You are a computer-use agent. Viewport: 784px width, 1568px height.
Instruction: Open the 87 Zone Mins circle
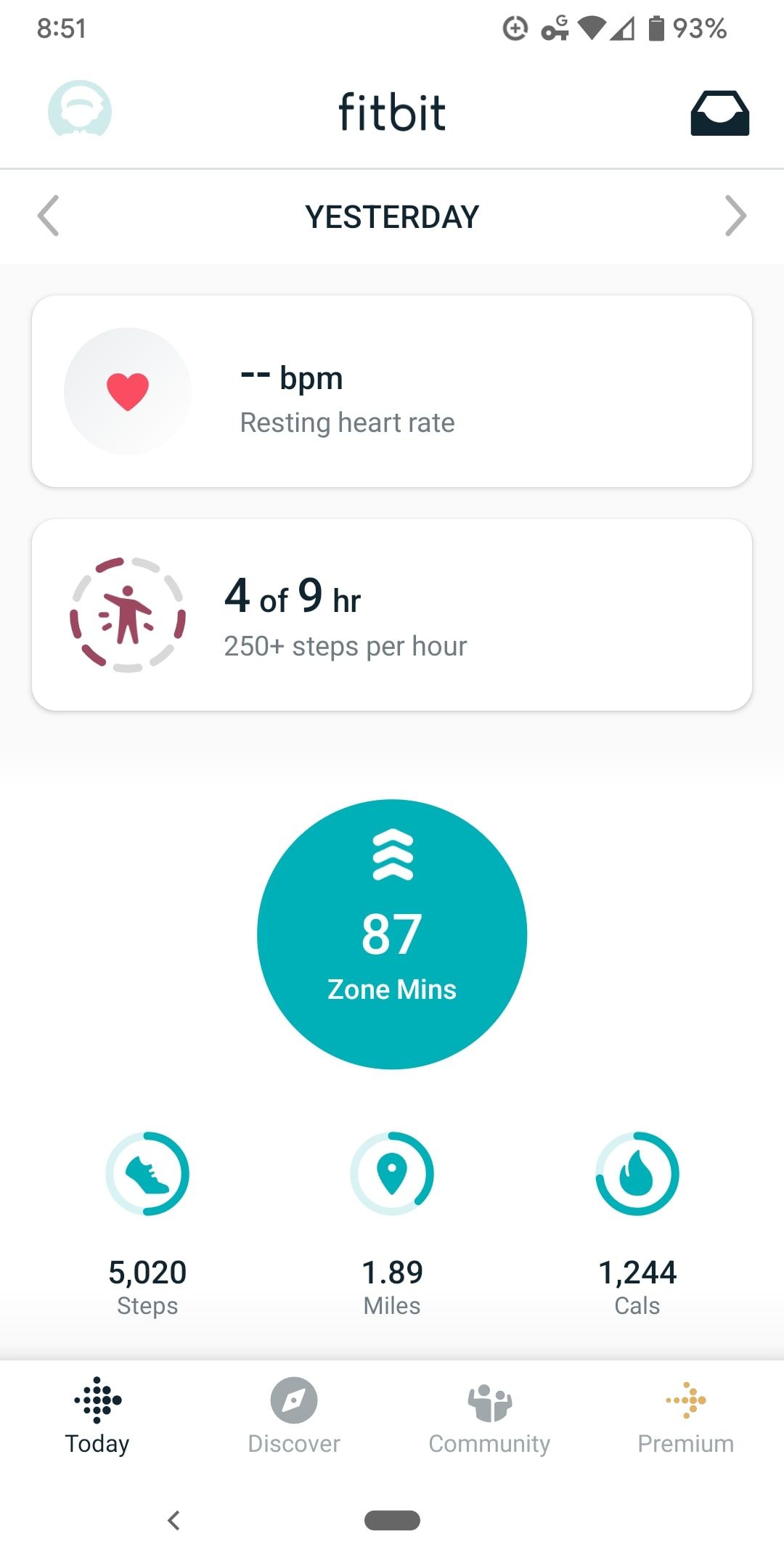pyautogui.click(x=392, y=934)
